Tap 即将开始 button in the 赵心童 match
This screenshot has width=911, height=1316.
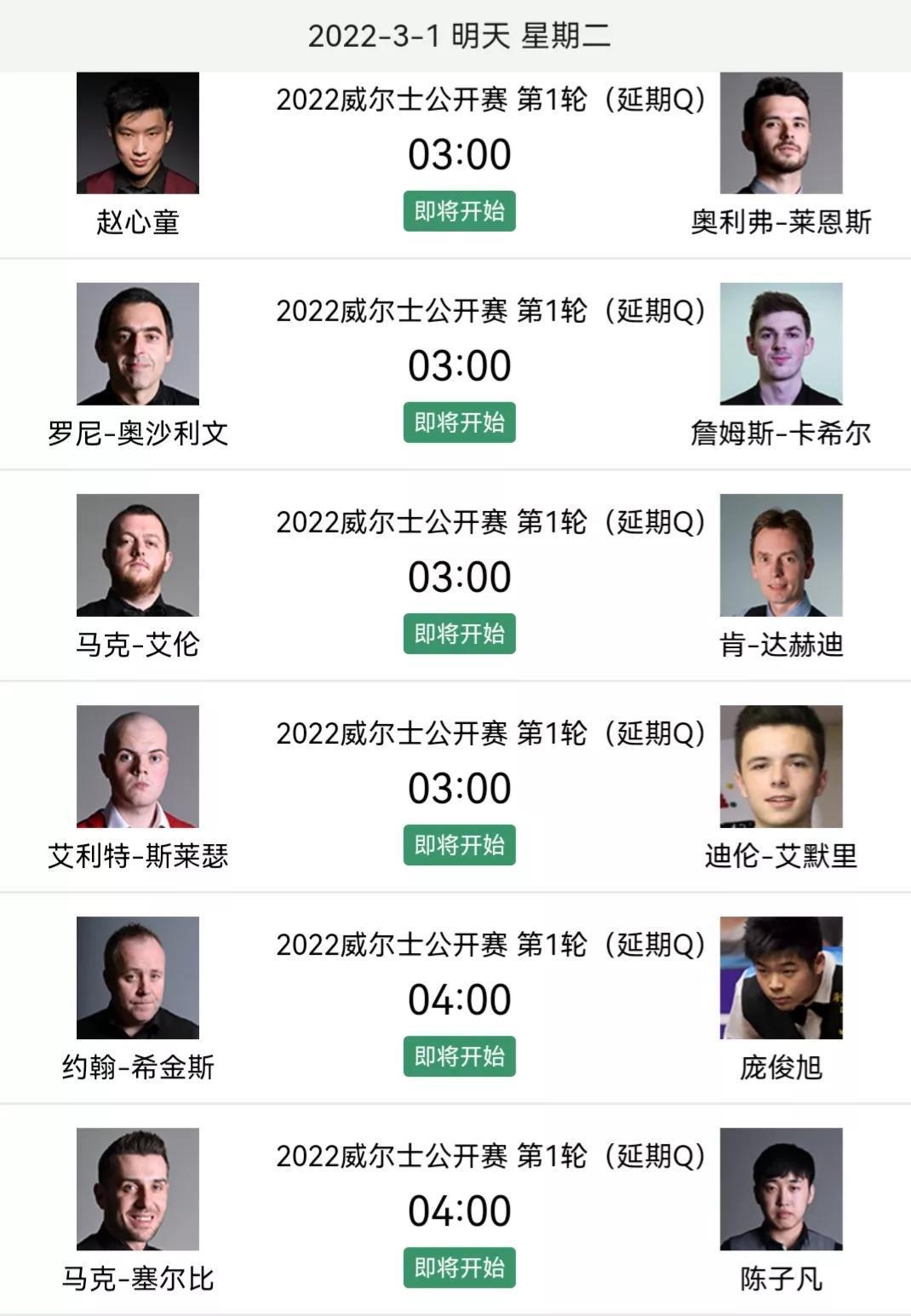(x=459, y=211)
